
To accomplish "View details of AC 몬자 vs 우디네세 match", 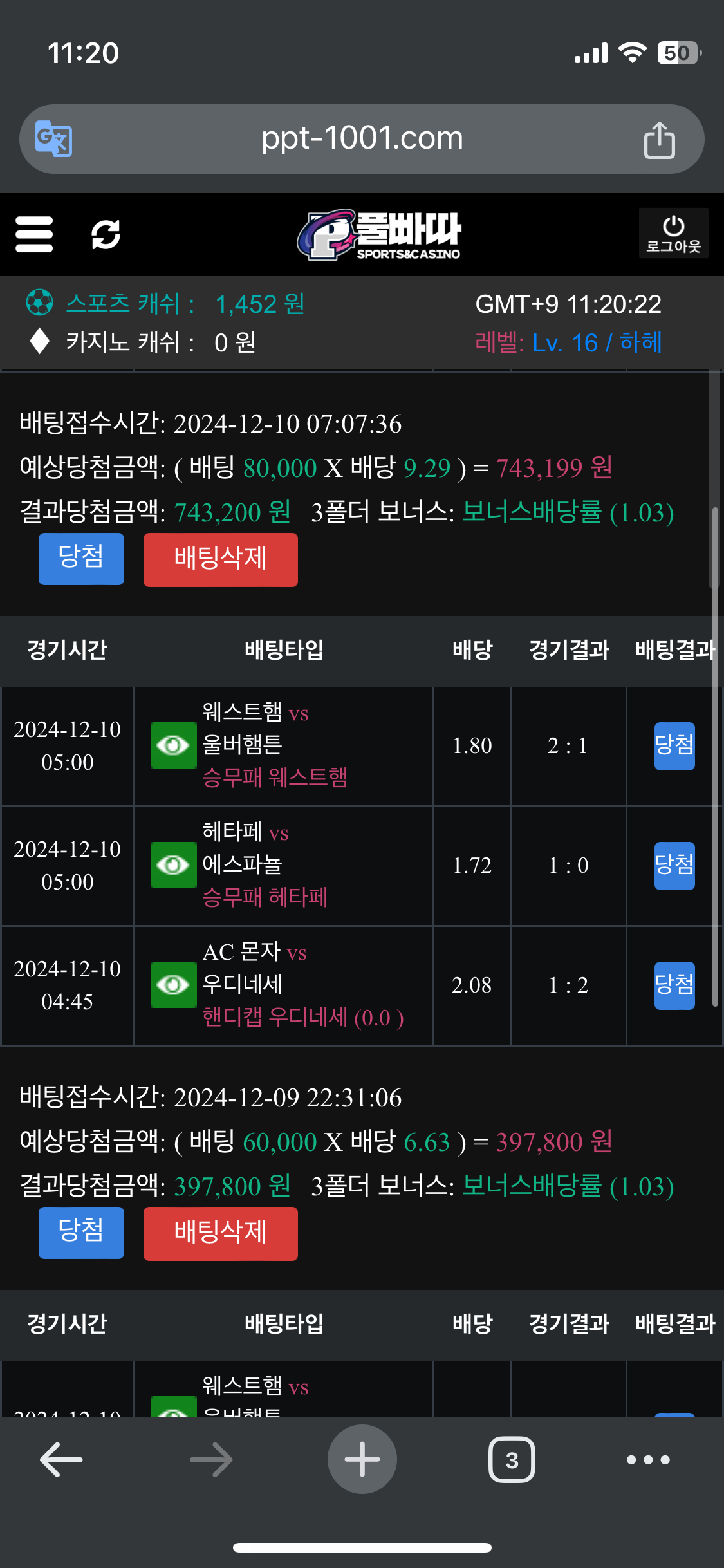I will 173,985.
